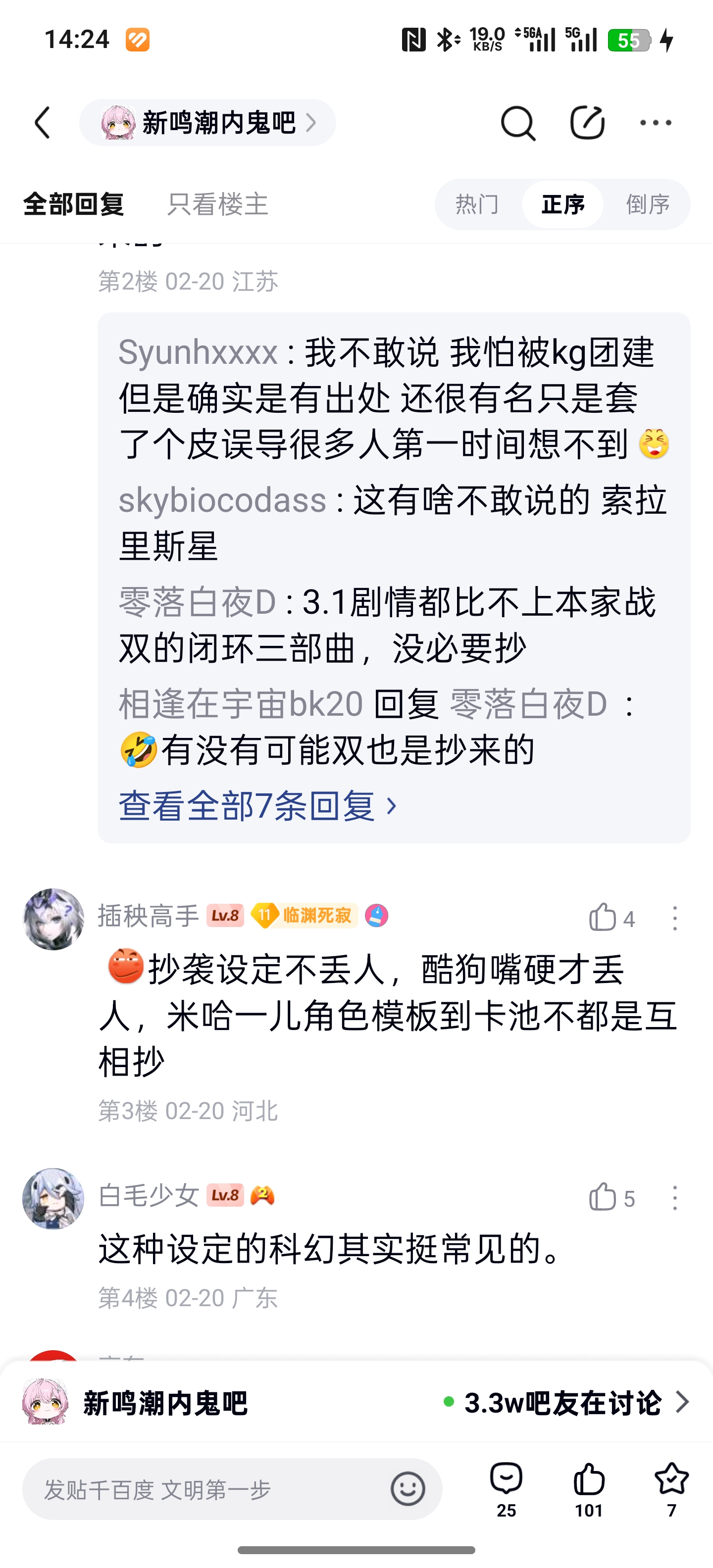This screenshot has width=713, height=1568.
Task: Show 只看楼主 replies only
Action: pos(217,204)
